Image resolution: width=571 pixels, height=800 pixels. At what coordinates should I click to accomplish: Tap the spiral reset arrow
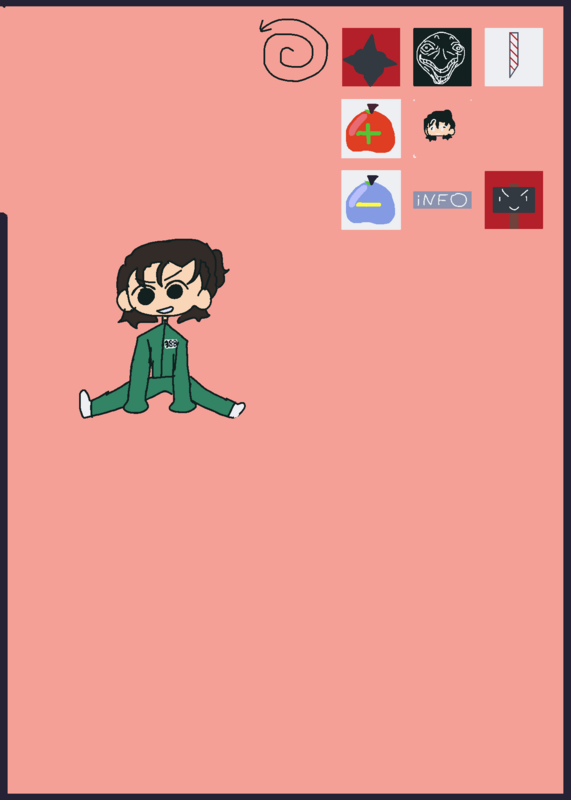point(294,50)
